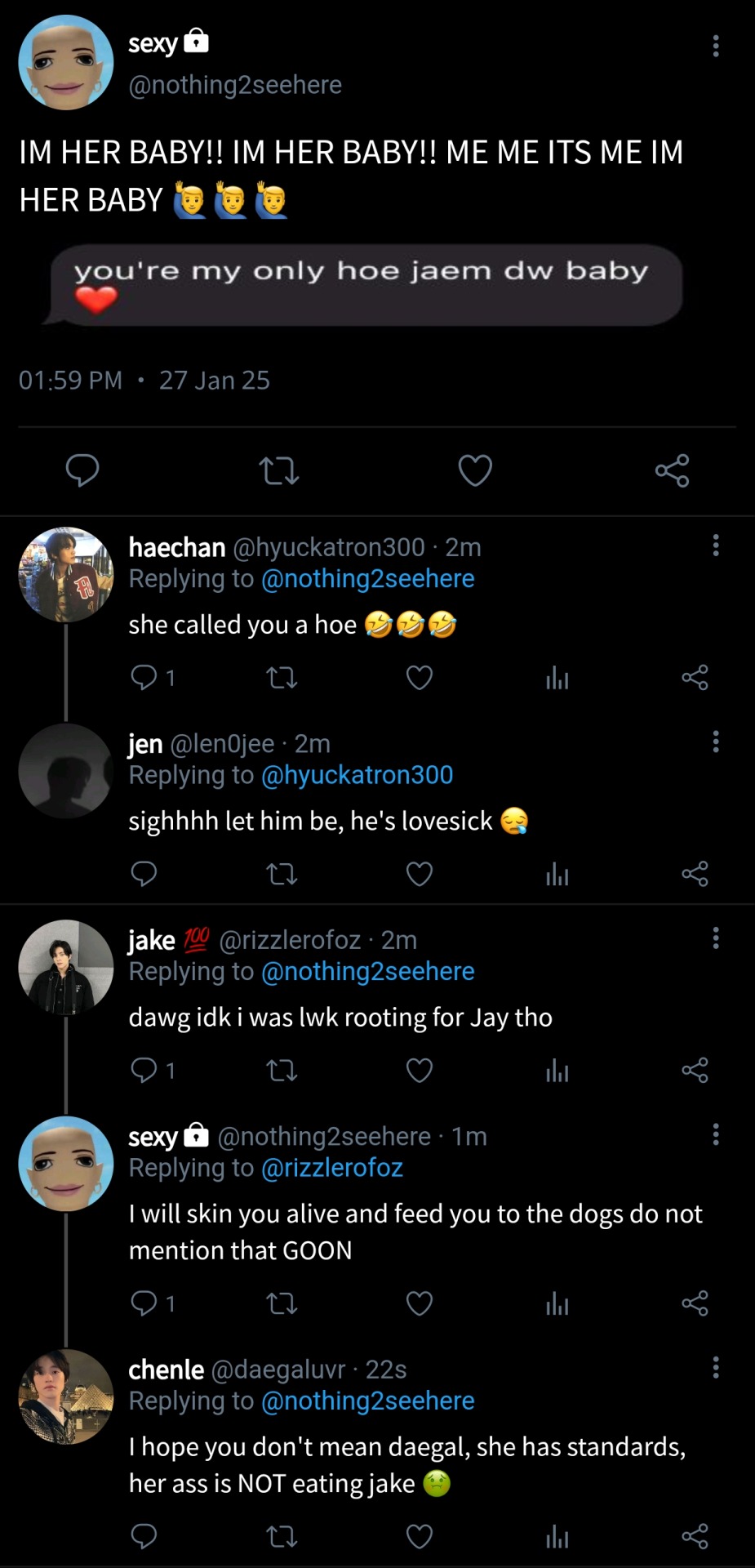The height and width of the screenshot is (1568, 755).
Task: Share jake's reply
Action: click(695, 1071)
